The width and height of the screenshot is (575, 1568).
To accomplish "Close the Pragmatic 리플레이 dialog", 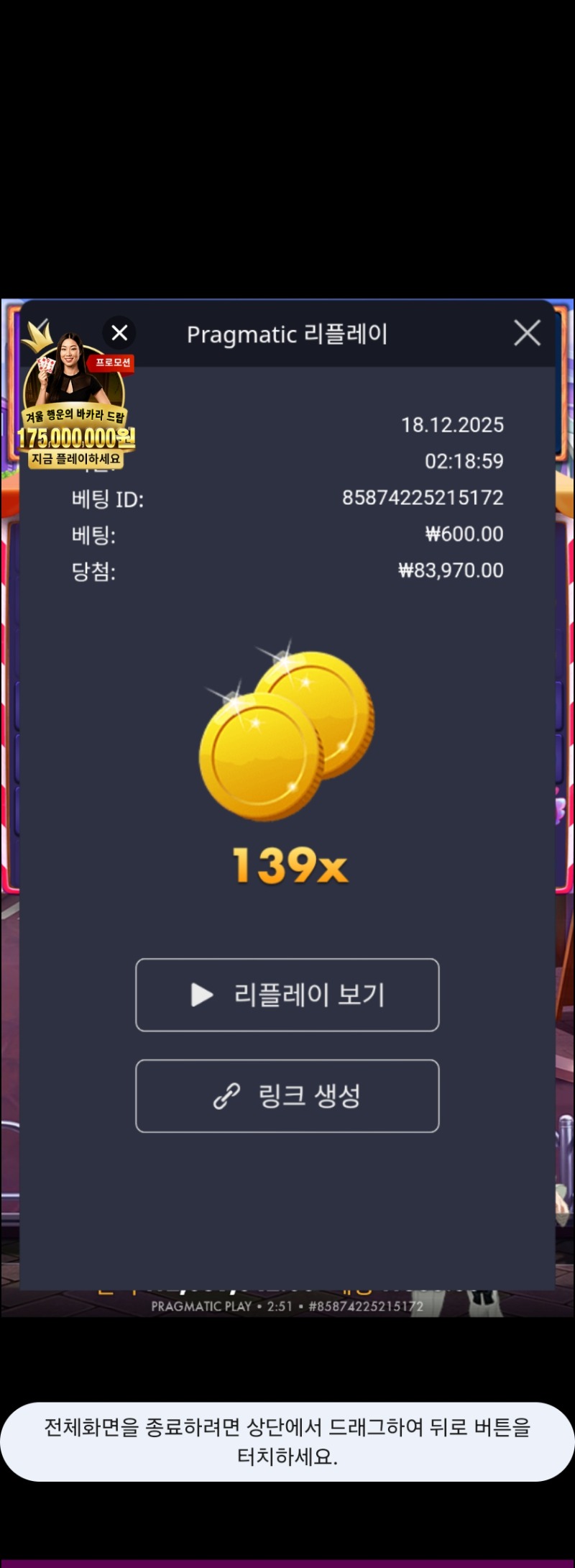I will [x=527, y=333].
